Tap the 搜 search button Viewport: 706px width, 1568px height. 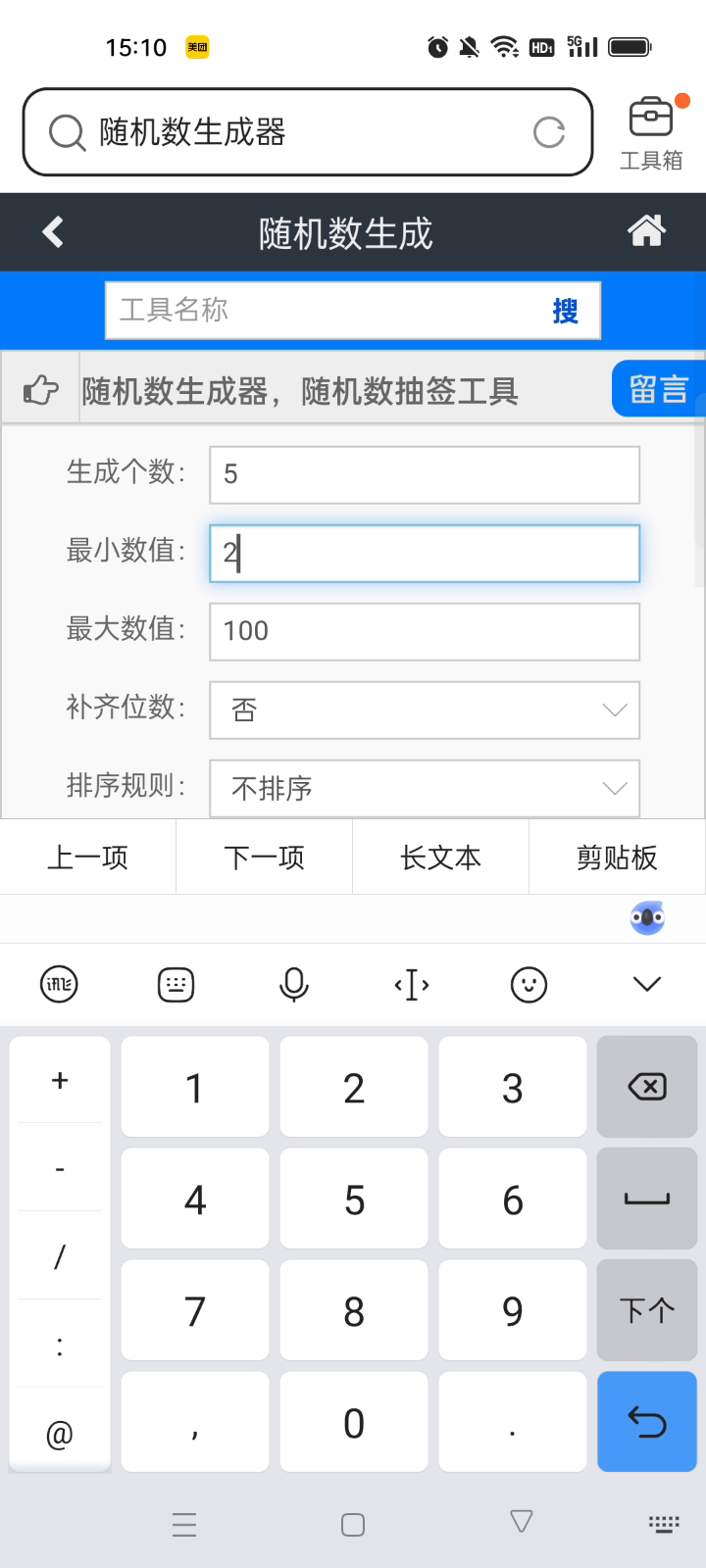566,311
